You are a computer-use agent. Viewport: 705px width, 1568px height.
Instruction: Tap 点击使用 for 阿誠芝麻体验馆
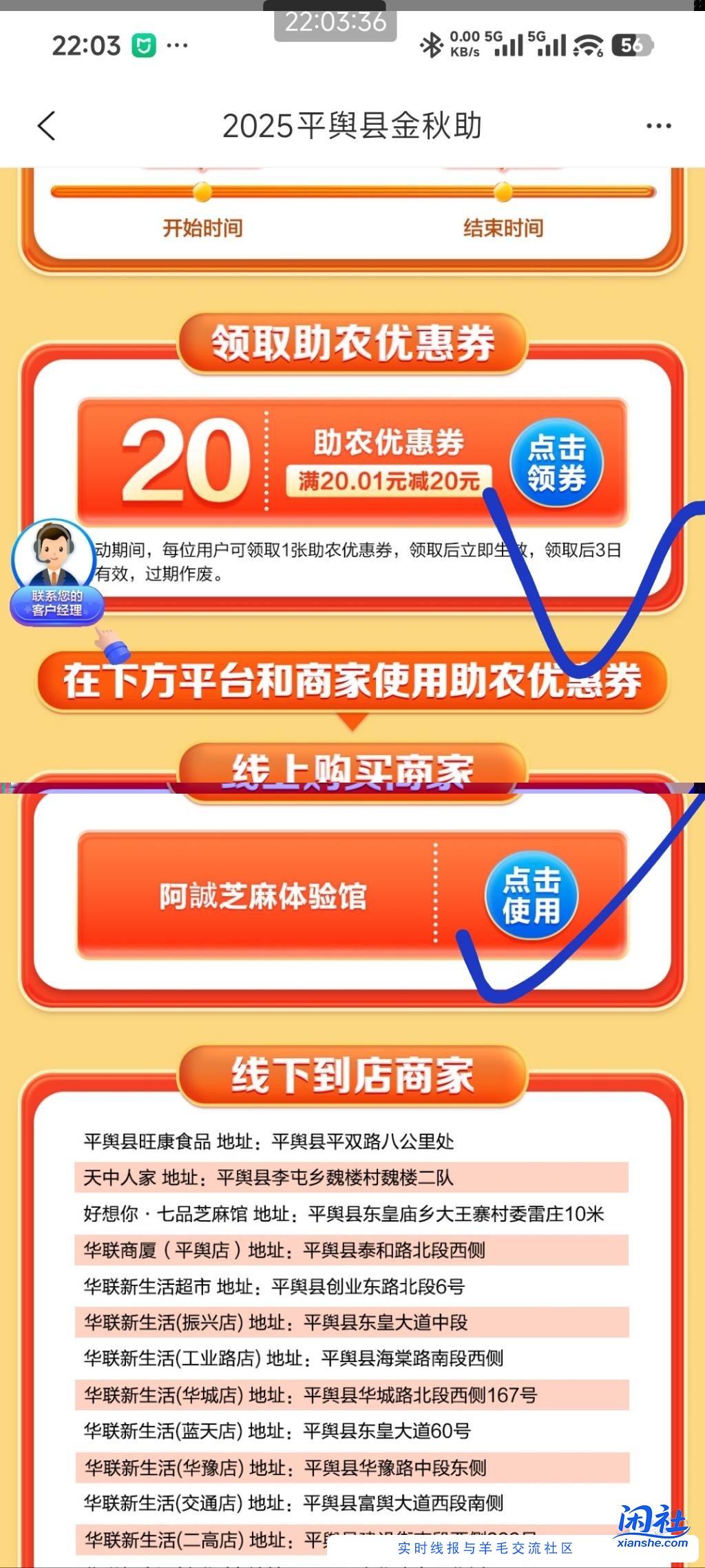[532, 896]
